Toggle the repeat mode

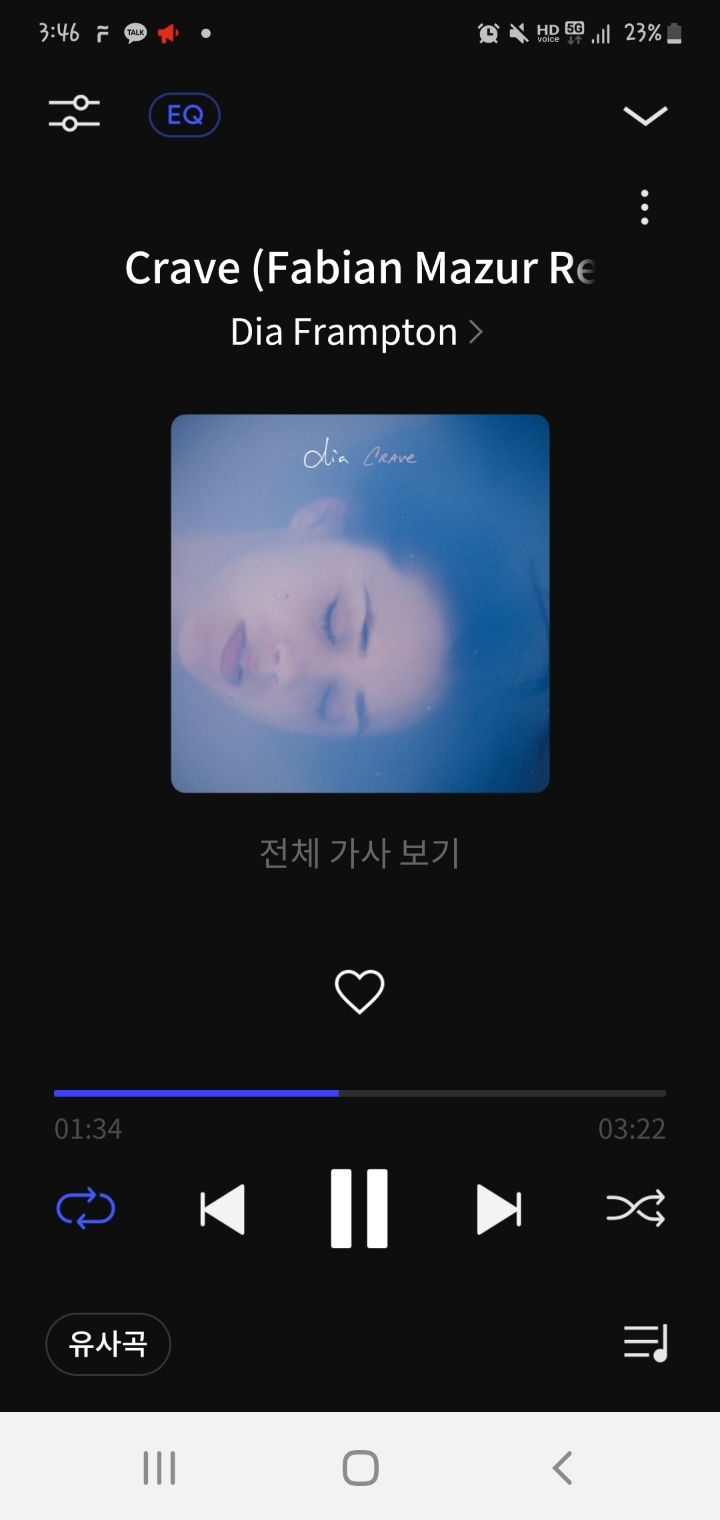(86, 1209)
